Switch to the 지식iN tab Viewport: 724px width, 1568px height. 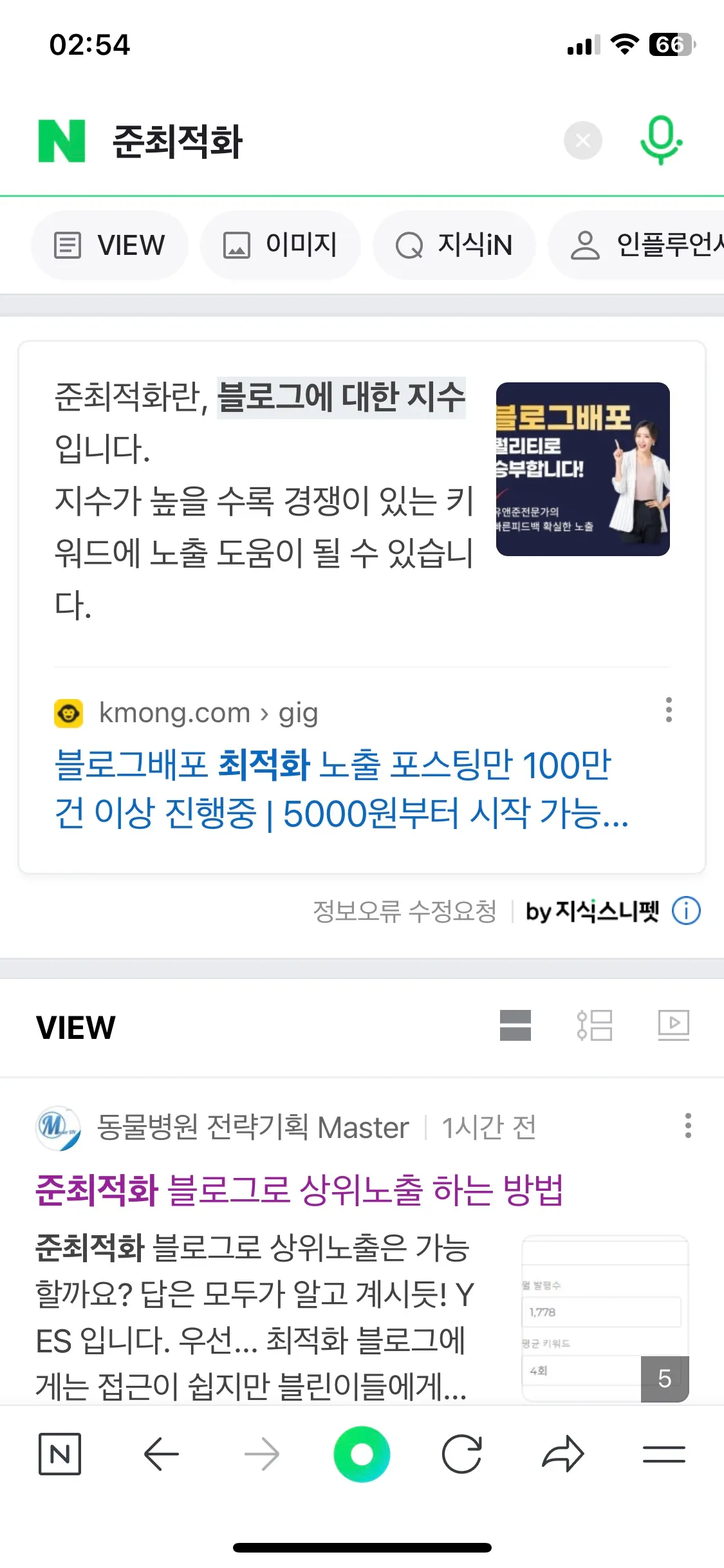tap(454, 245)
